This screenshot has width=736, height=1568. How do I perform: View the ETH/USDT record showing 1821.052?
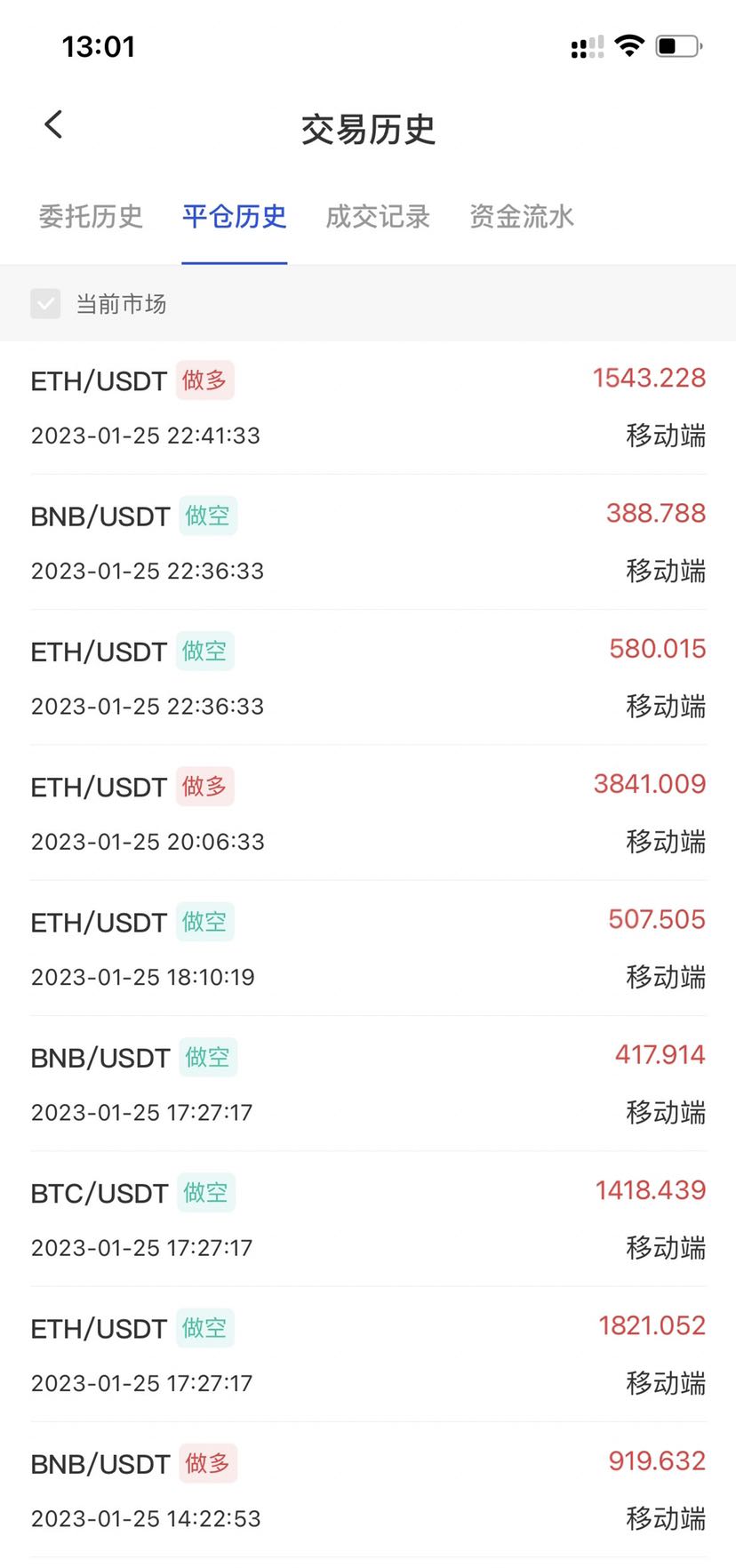click(x=368, y=1355)
